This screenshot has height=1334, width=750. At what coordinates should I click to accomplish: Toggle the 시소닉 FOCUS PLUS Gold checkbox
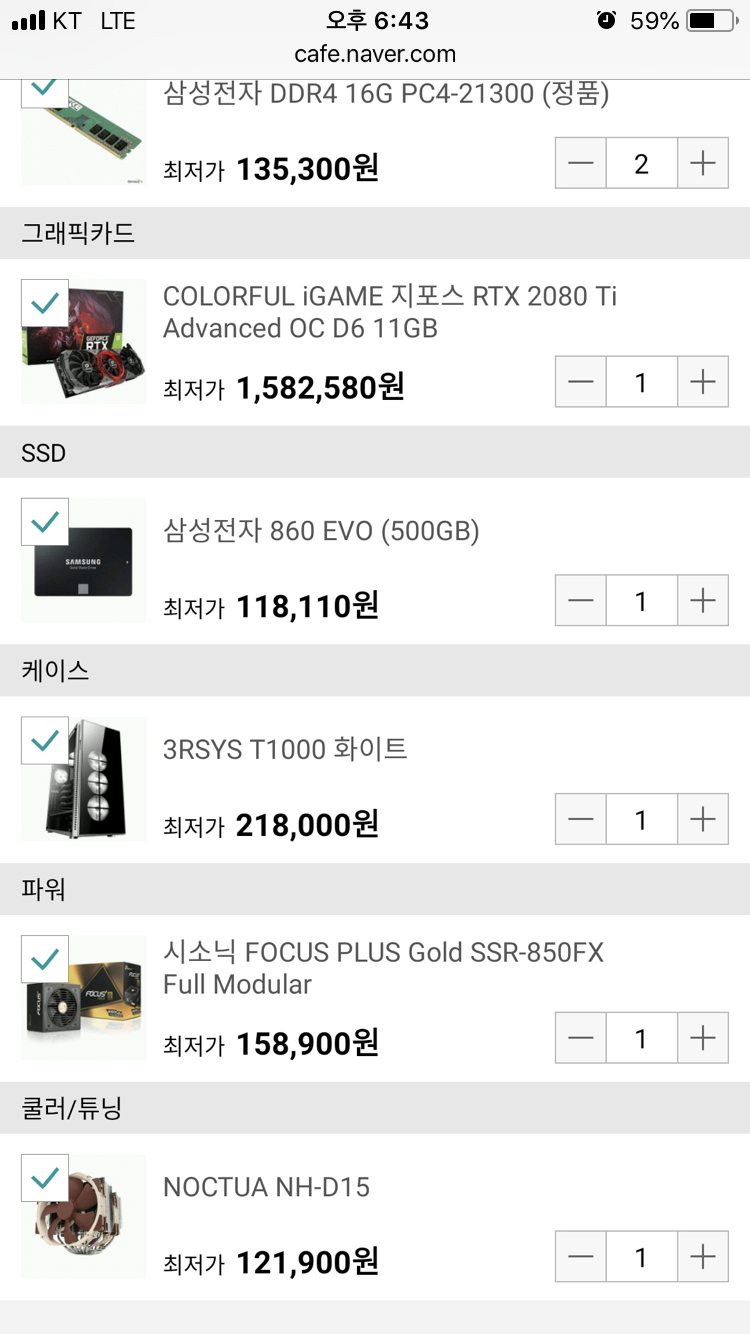45,960
